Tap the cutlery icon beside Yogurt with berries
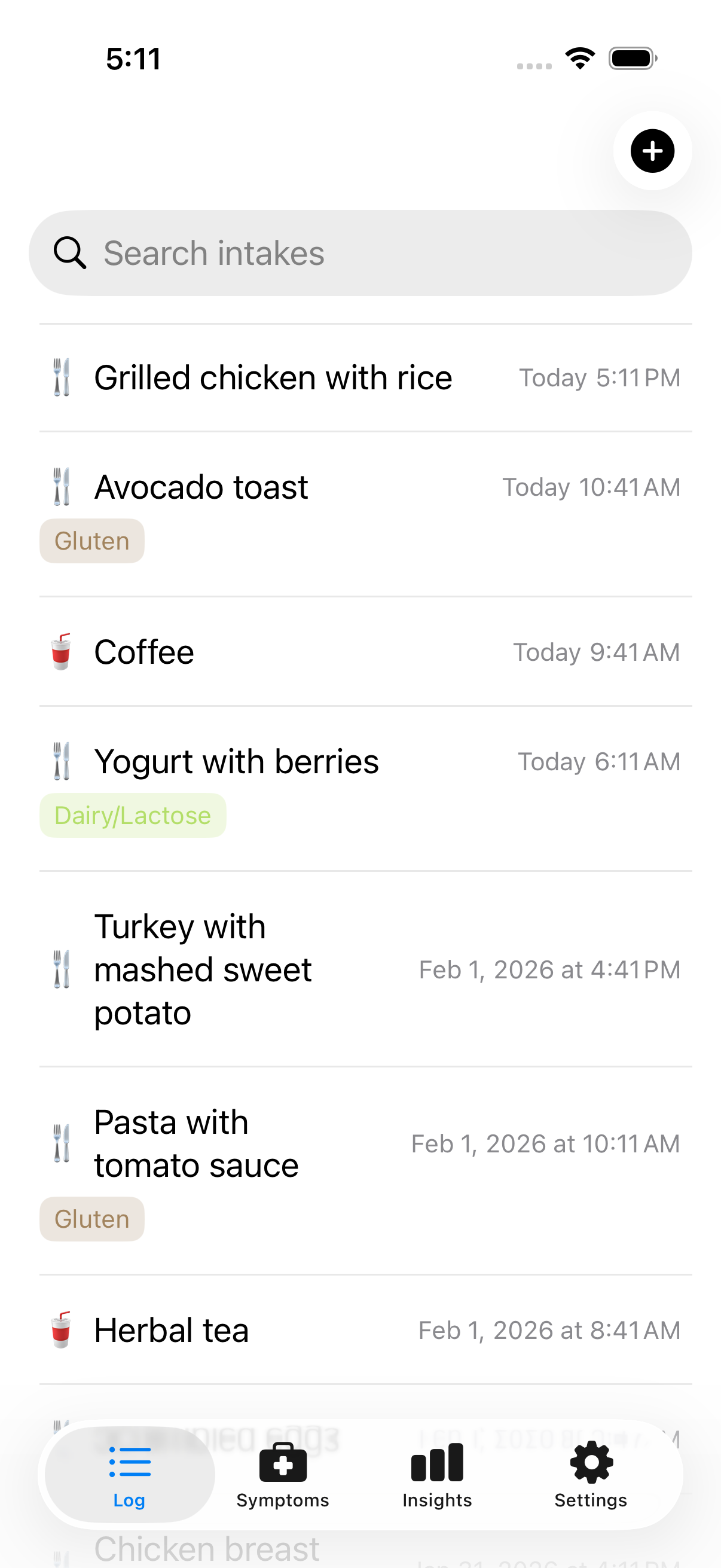This screenshot has height=1568, width=721. point(61,761)
